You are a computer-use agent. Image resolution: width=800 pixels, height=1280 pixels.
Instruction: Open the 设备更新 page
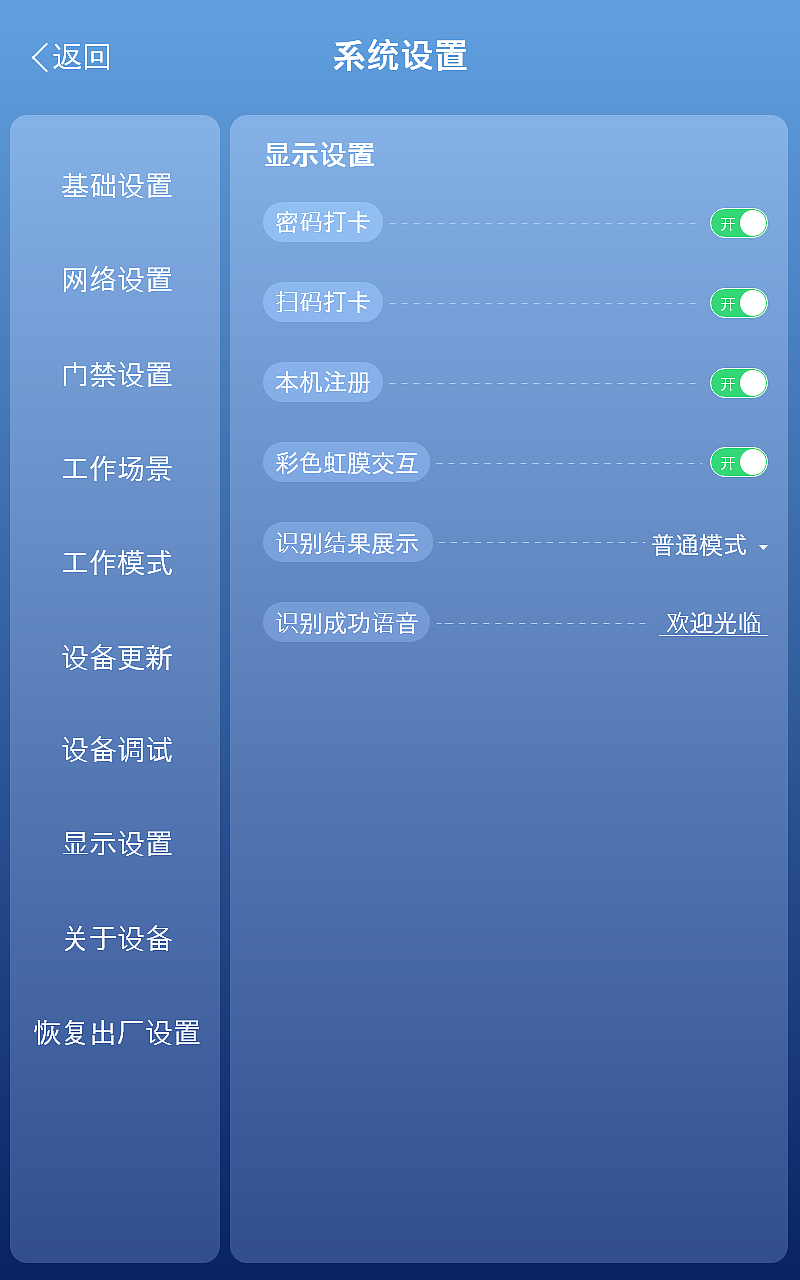coord(115,658)
